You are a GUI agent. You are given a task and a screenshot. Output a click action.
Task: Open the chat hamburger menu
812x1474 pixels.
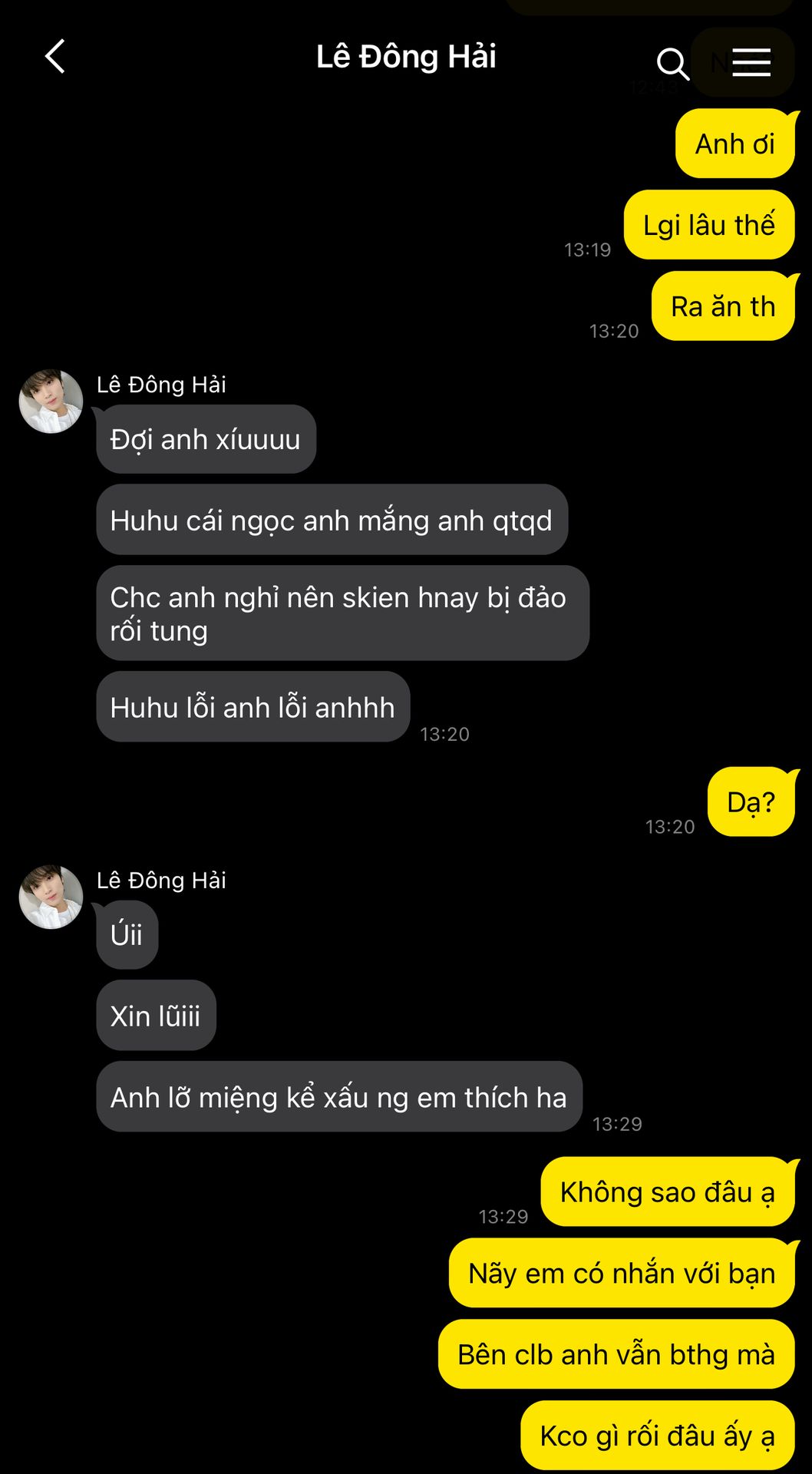click(751, 62)
